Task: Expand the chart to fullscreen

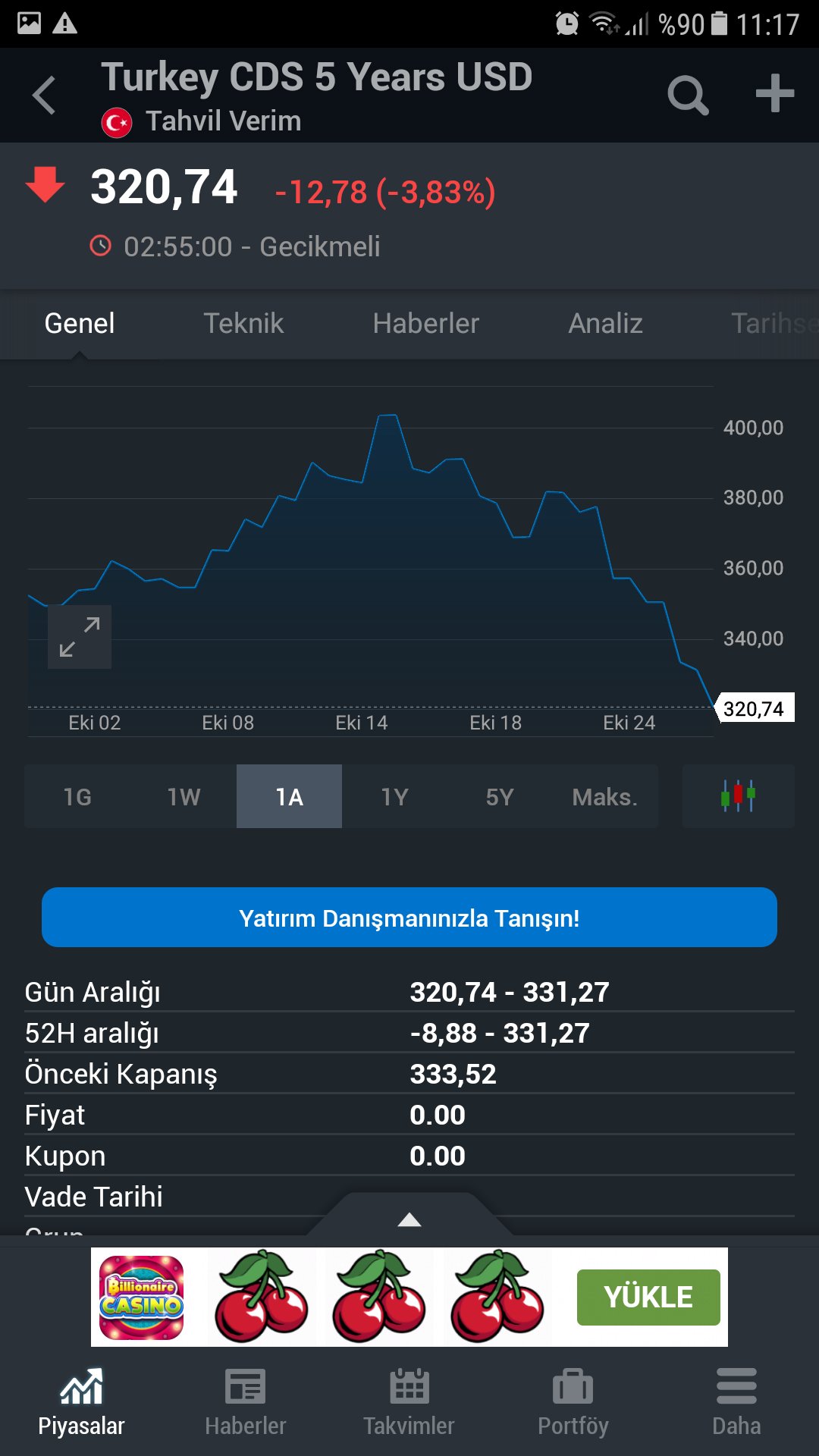Action: (80, 637)
